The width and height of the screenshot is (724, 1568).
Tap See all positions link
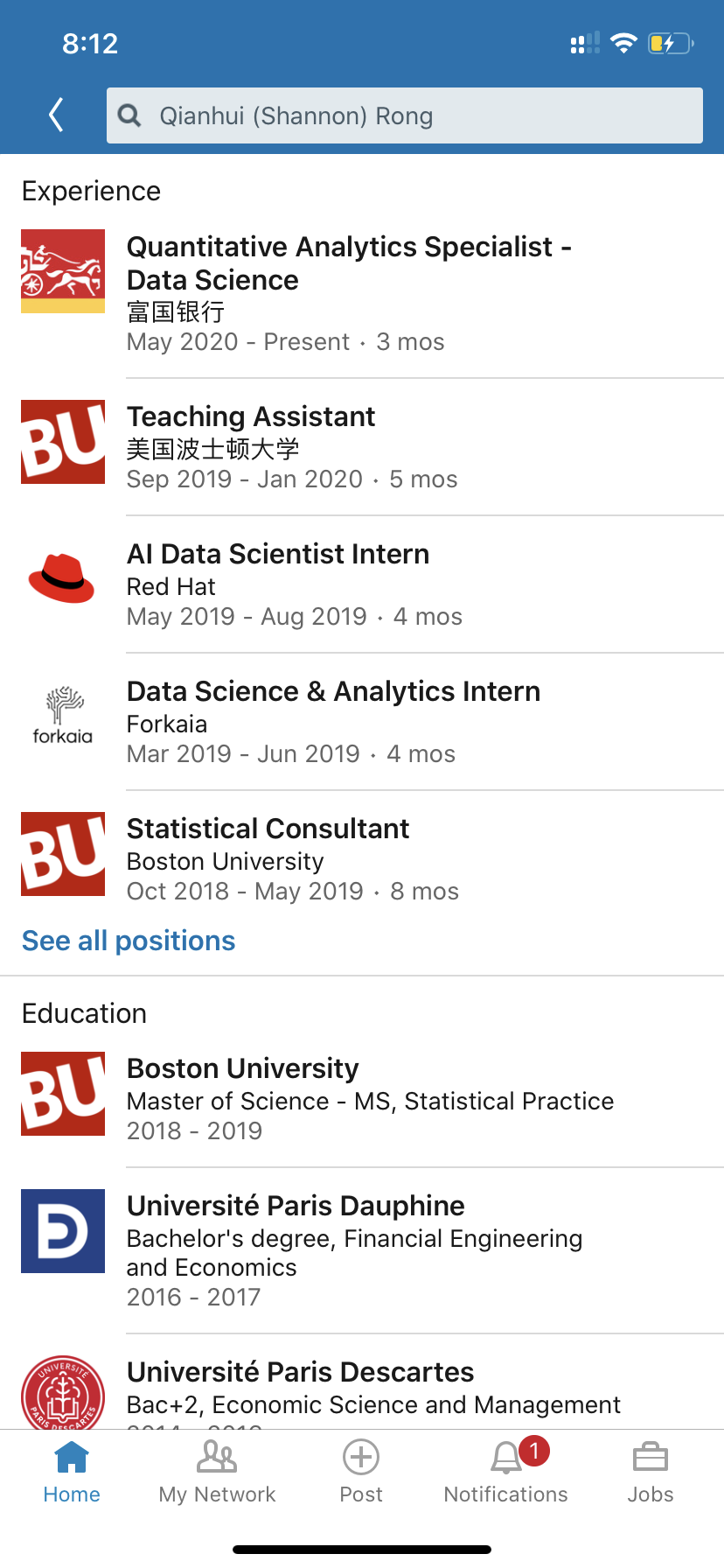[x=129, y=941]
